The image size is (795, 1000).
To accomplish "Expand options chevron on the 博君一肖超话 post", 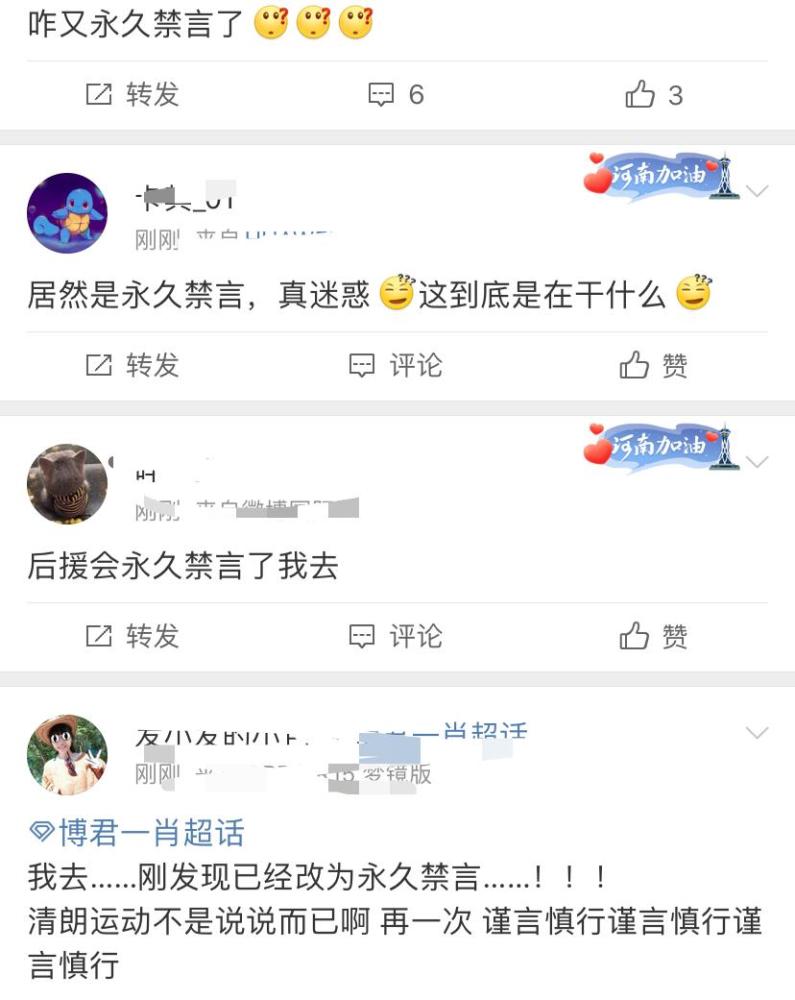I will coord(758,733).
